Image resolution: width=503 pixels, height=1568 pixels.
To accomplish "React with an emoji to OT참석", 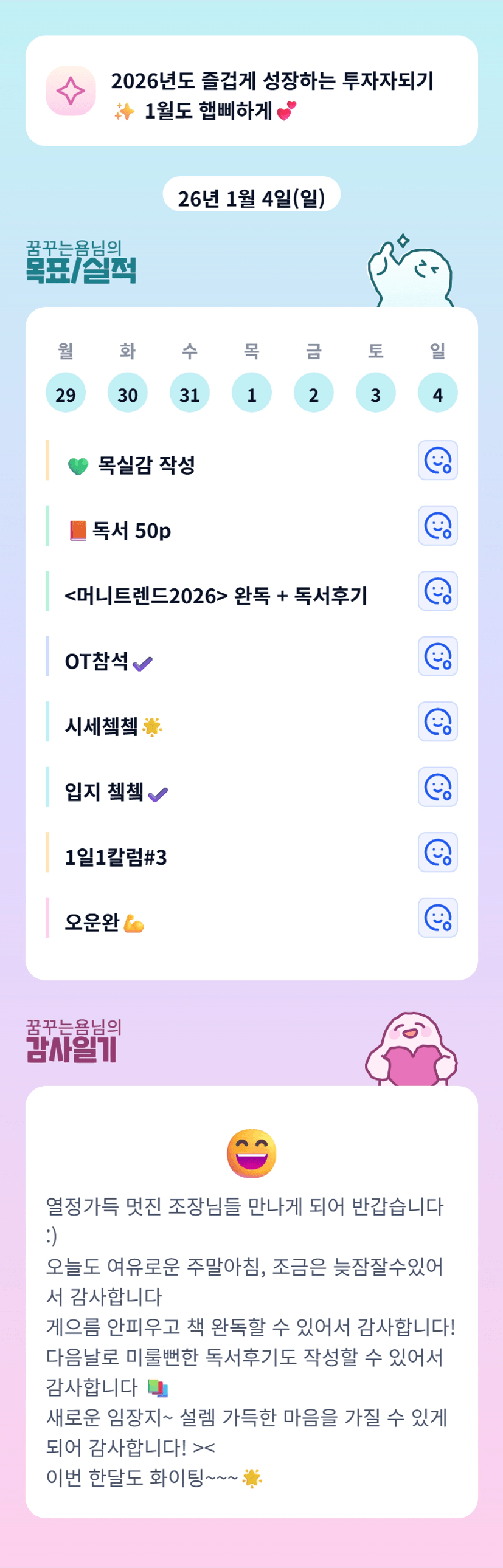I will tap(437, 656).
